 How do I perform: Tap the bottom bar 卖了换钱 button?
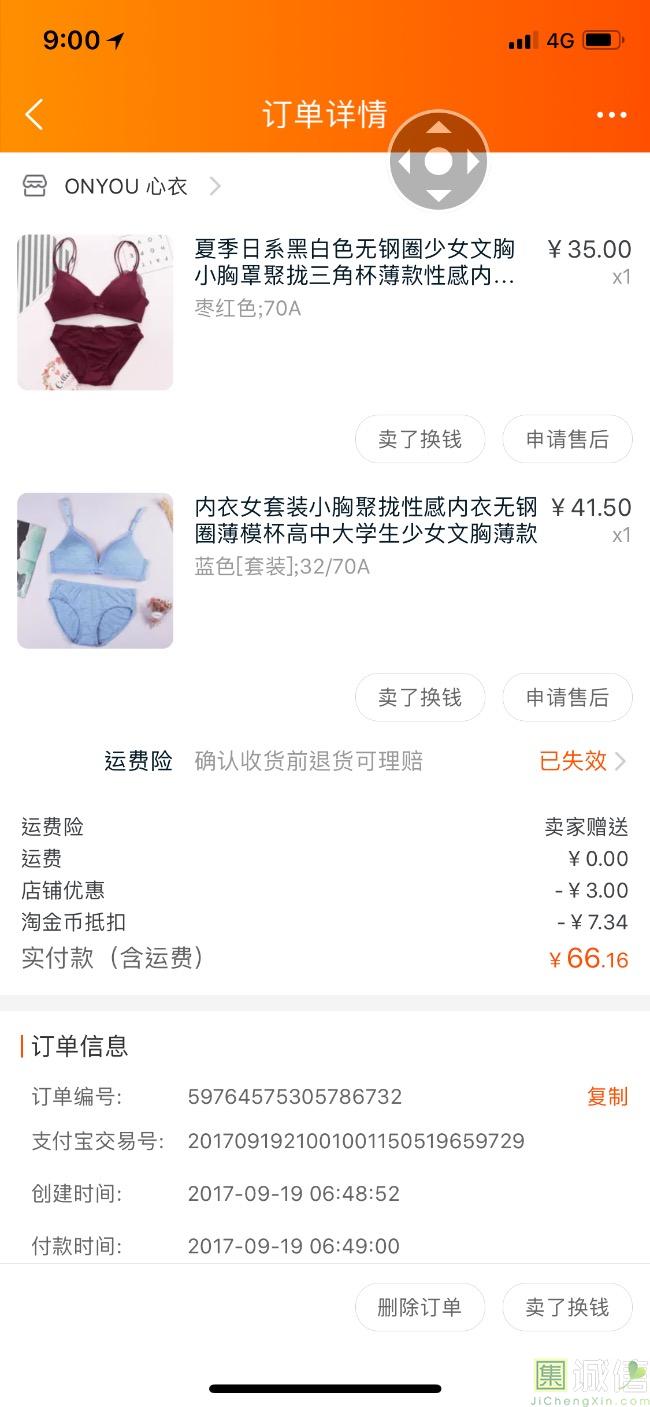(567, 1307)
